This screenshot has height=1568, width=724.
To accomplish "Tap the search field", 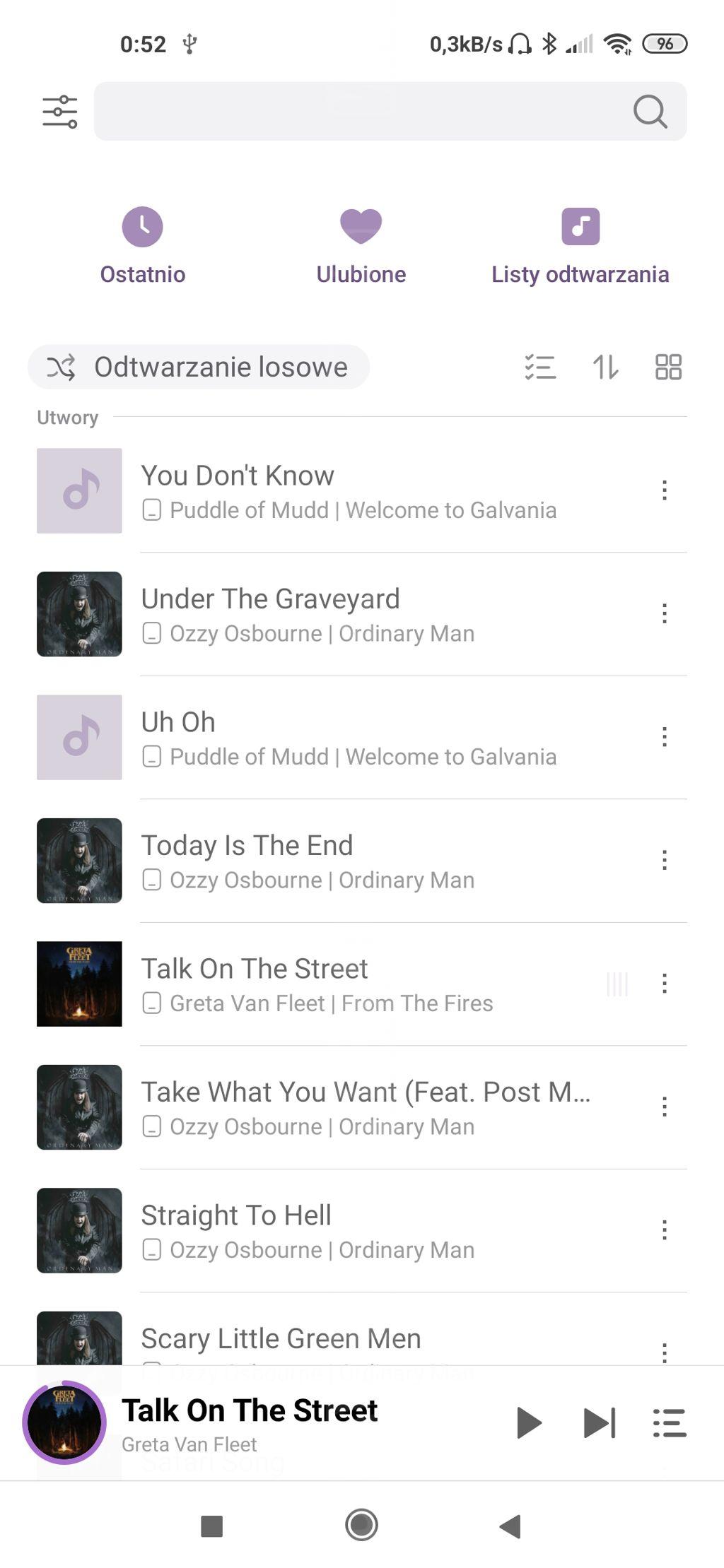I will point(361,112).
